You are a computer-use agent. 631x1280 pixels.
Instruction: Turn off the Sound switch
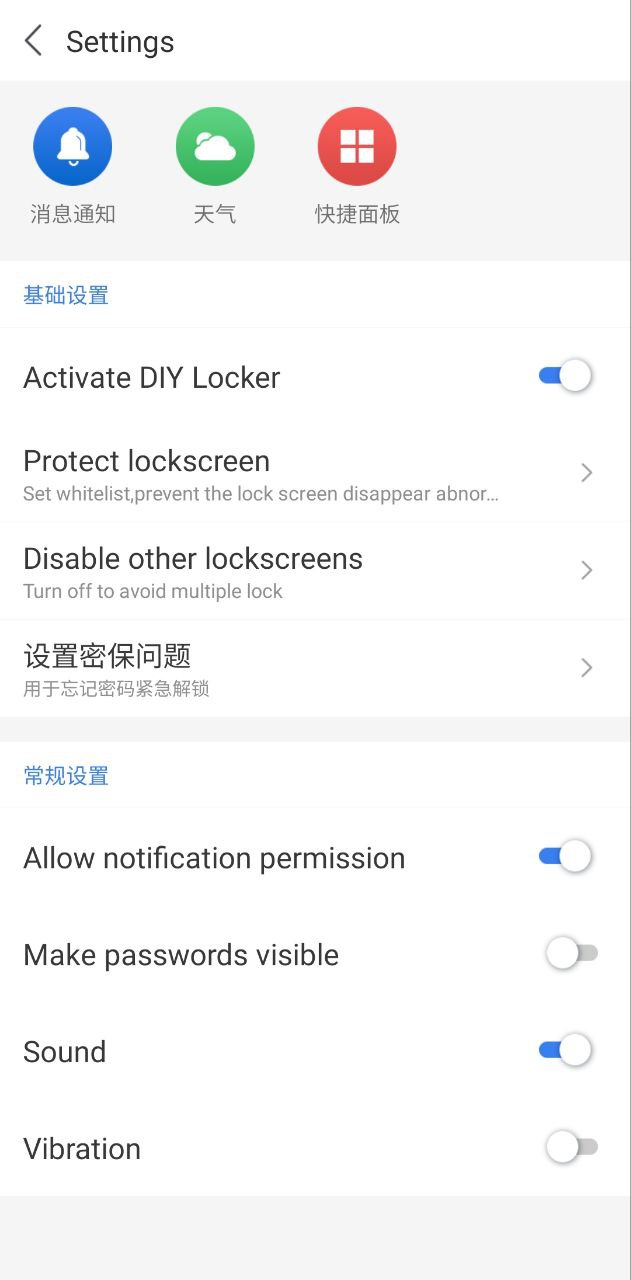pos(567,1051)
